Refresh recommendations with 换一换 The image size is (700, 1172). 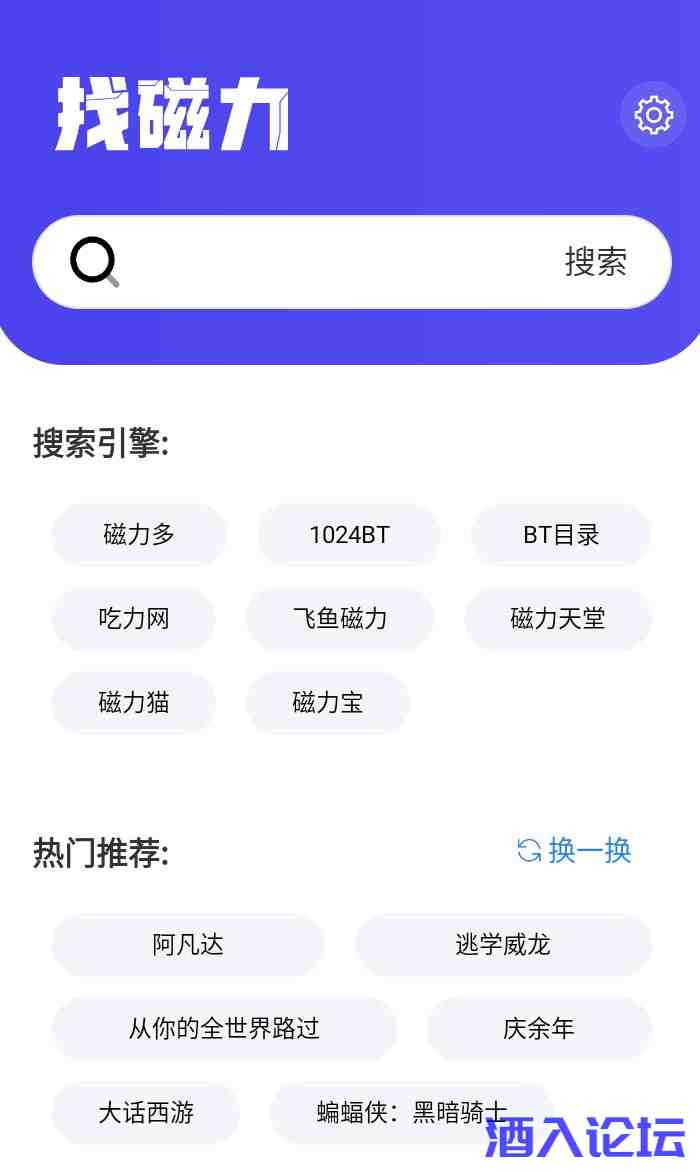tap(575, 851)
